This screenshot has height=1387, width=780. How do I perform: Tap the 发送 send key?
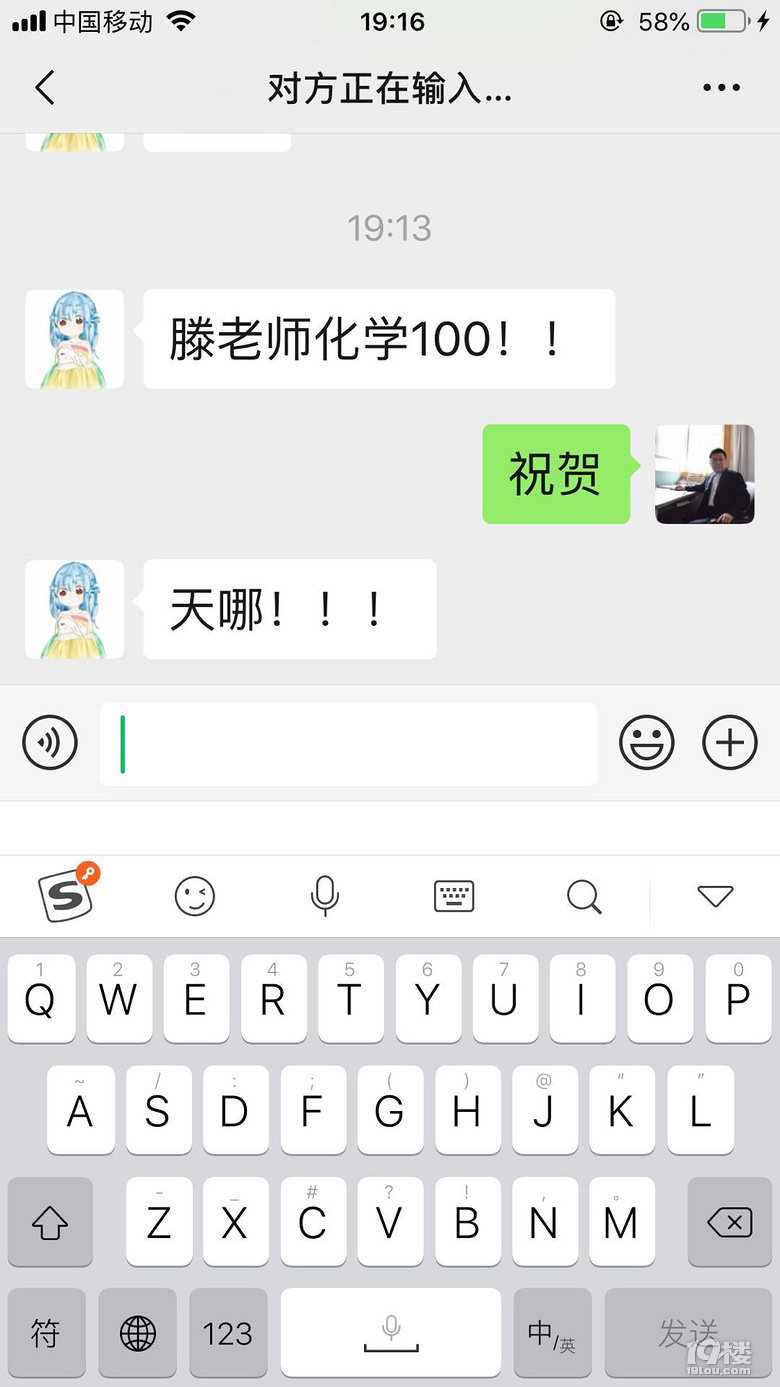coord(688,1332)
